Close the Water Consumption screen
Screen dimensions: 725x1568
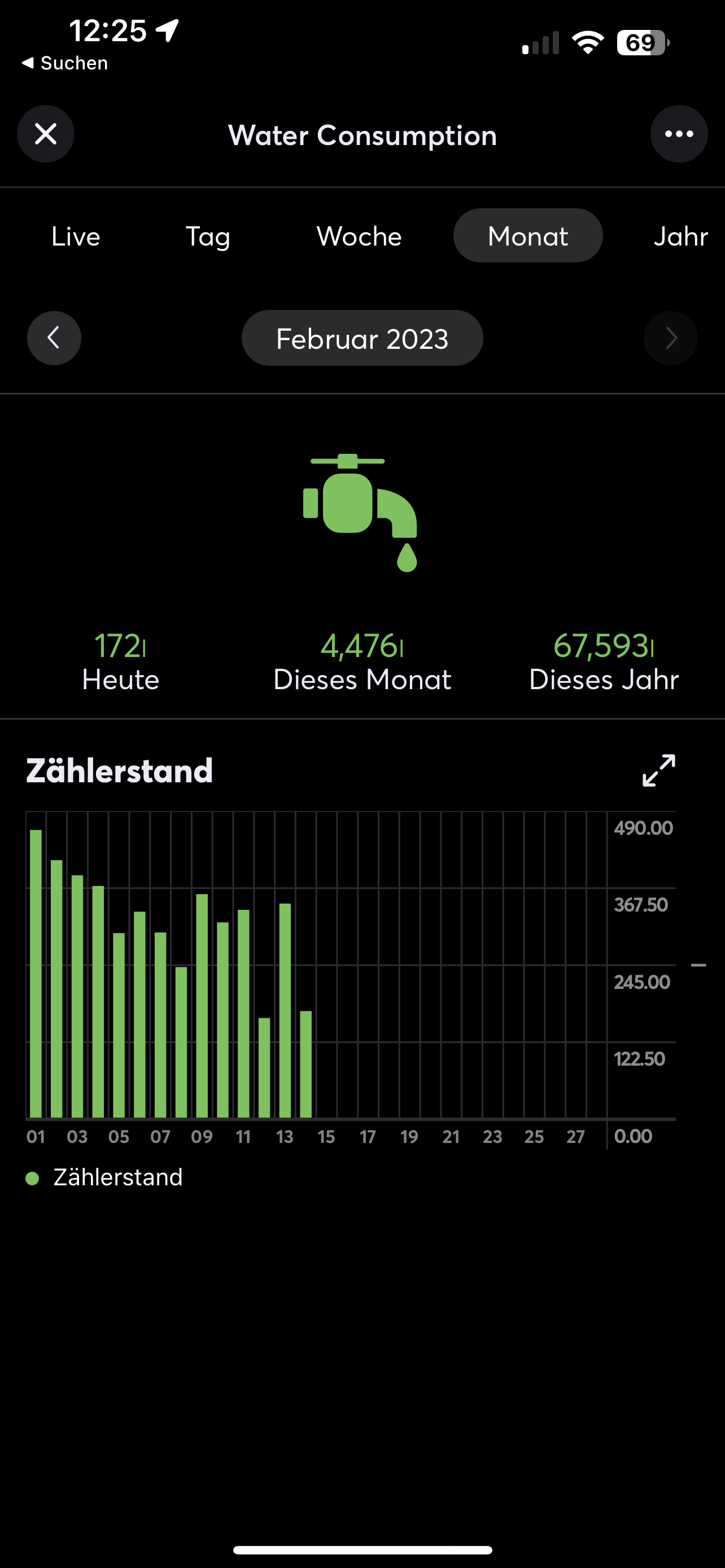pos(46,134)
